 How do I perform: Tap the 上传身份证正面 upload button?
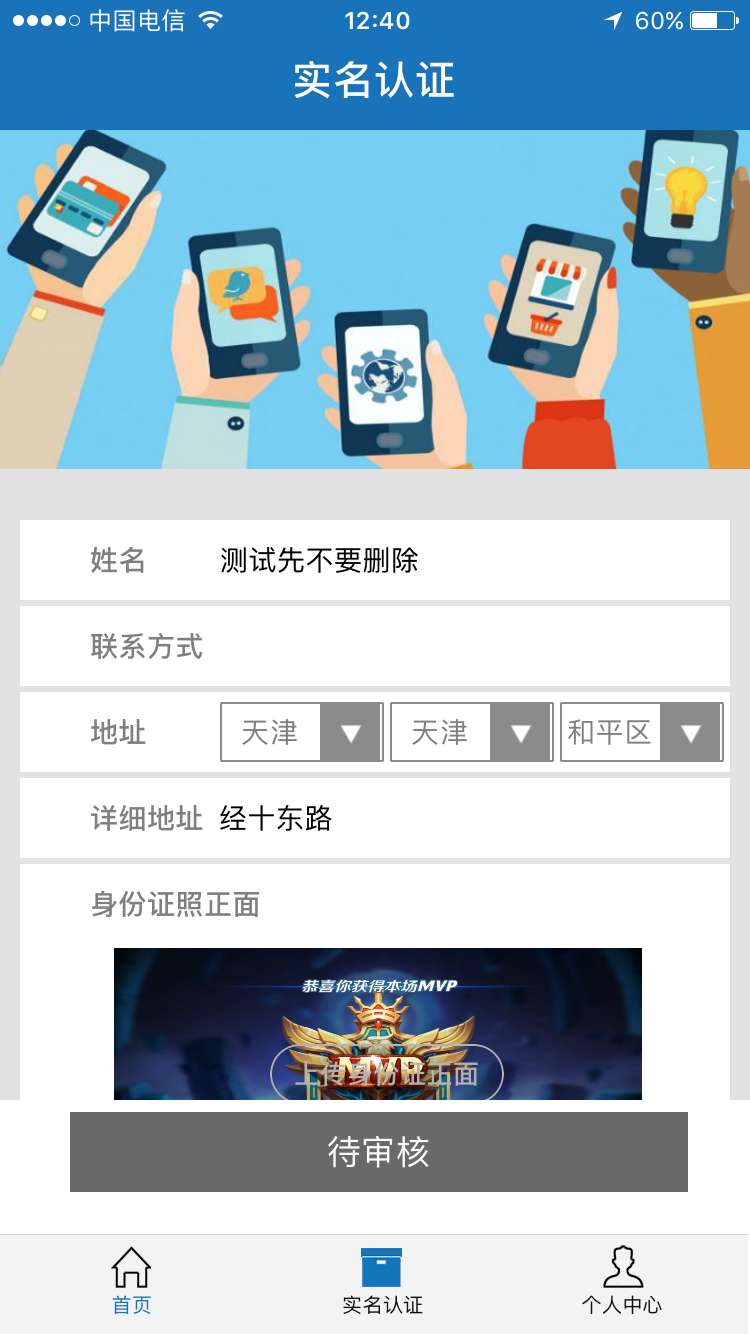387,1074
